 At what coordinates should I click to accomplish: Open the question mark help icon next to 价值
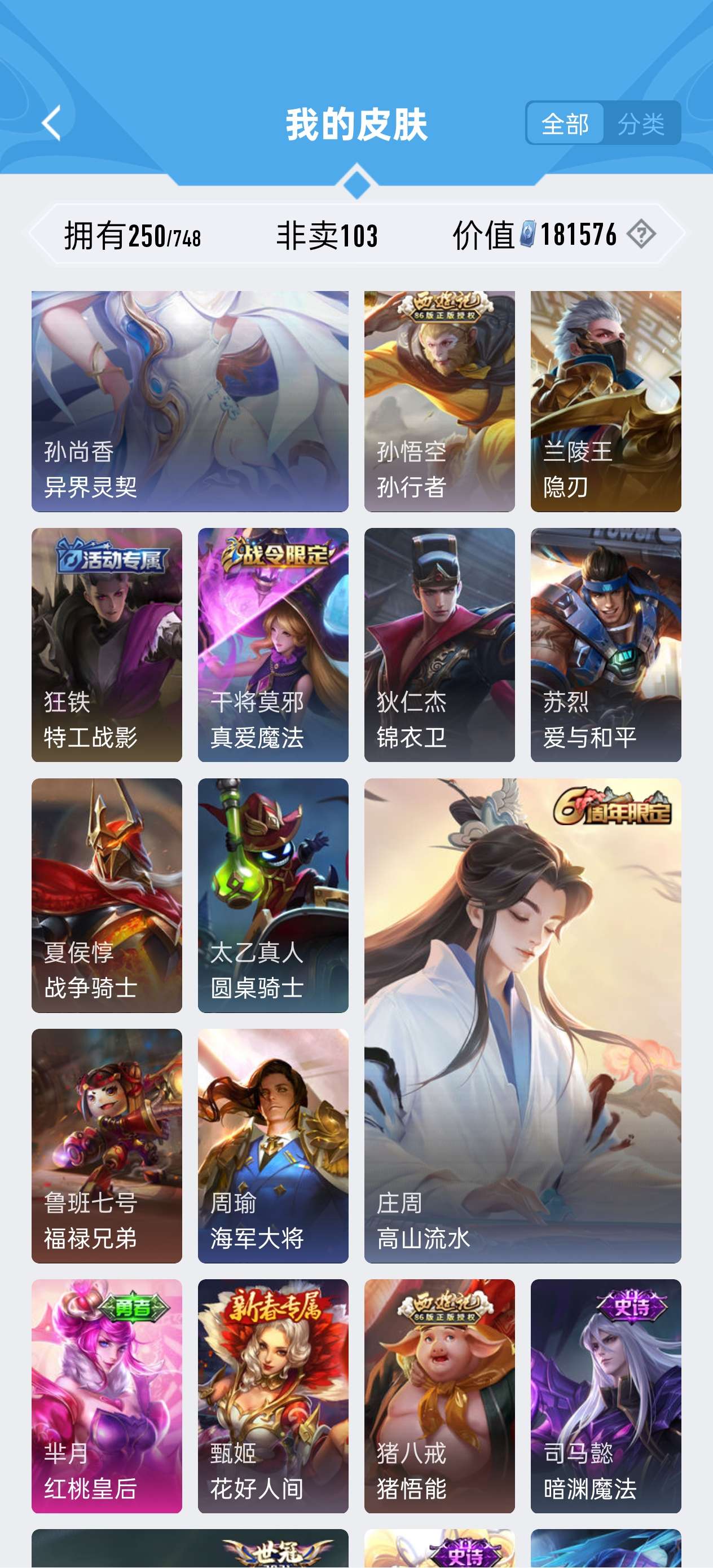tap(641, 234)
